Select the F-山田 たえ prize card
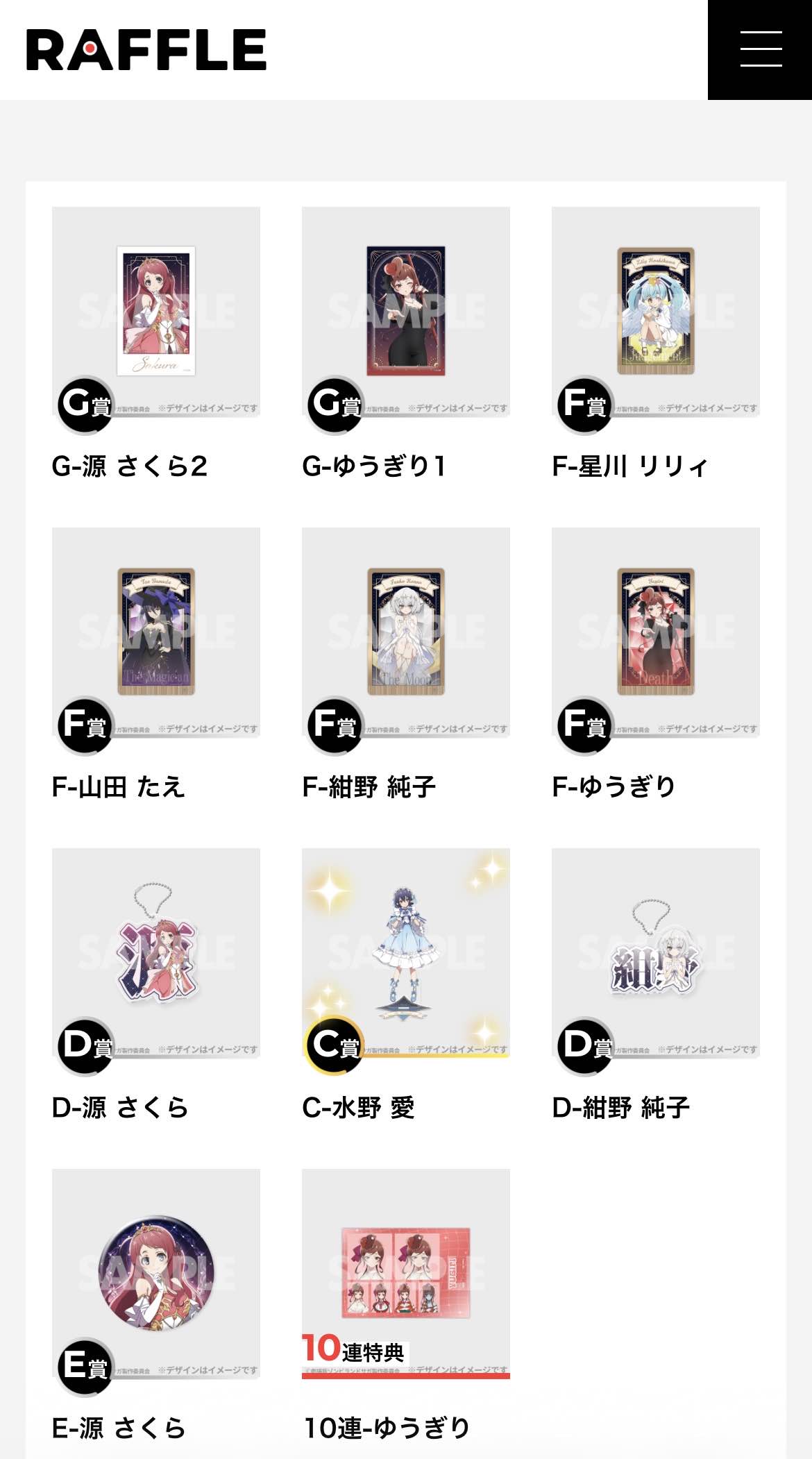This screenshot has height=1459, width=812. click(x=156, y=632)
